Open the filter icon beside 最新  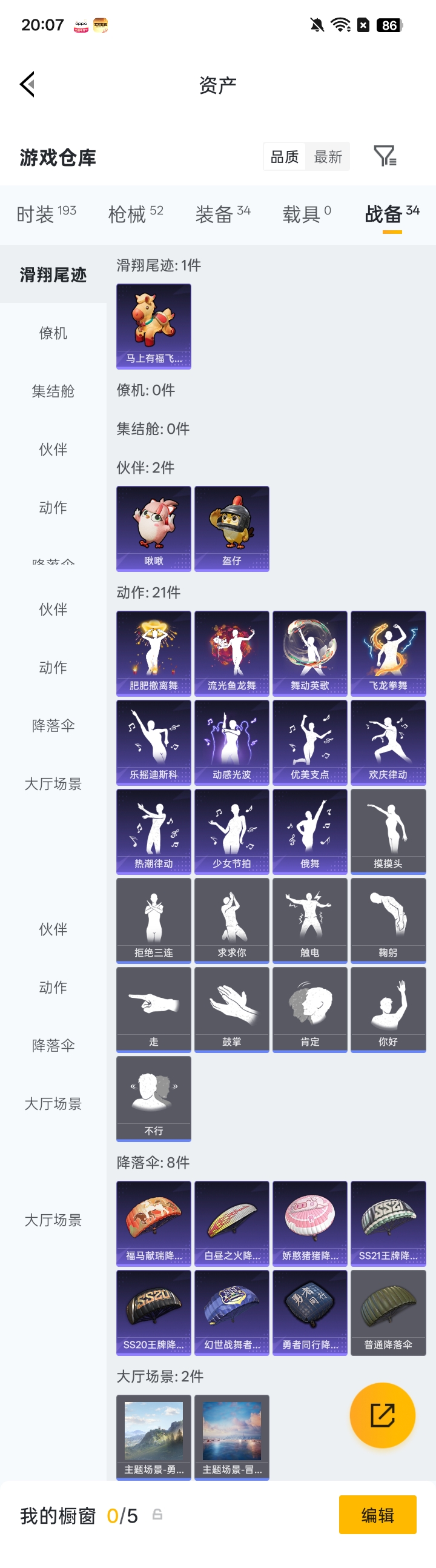point(385,156)
